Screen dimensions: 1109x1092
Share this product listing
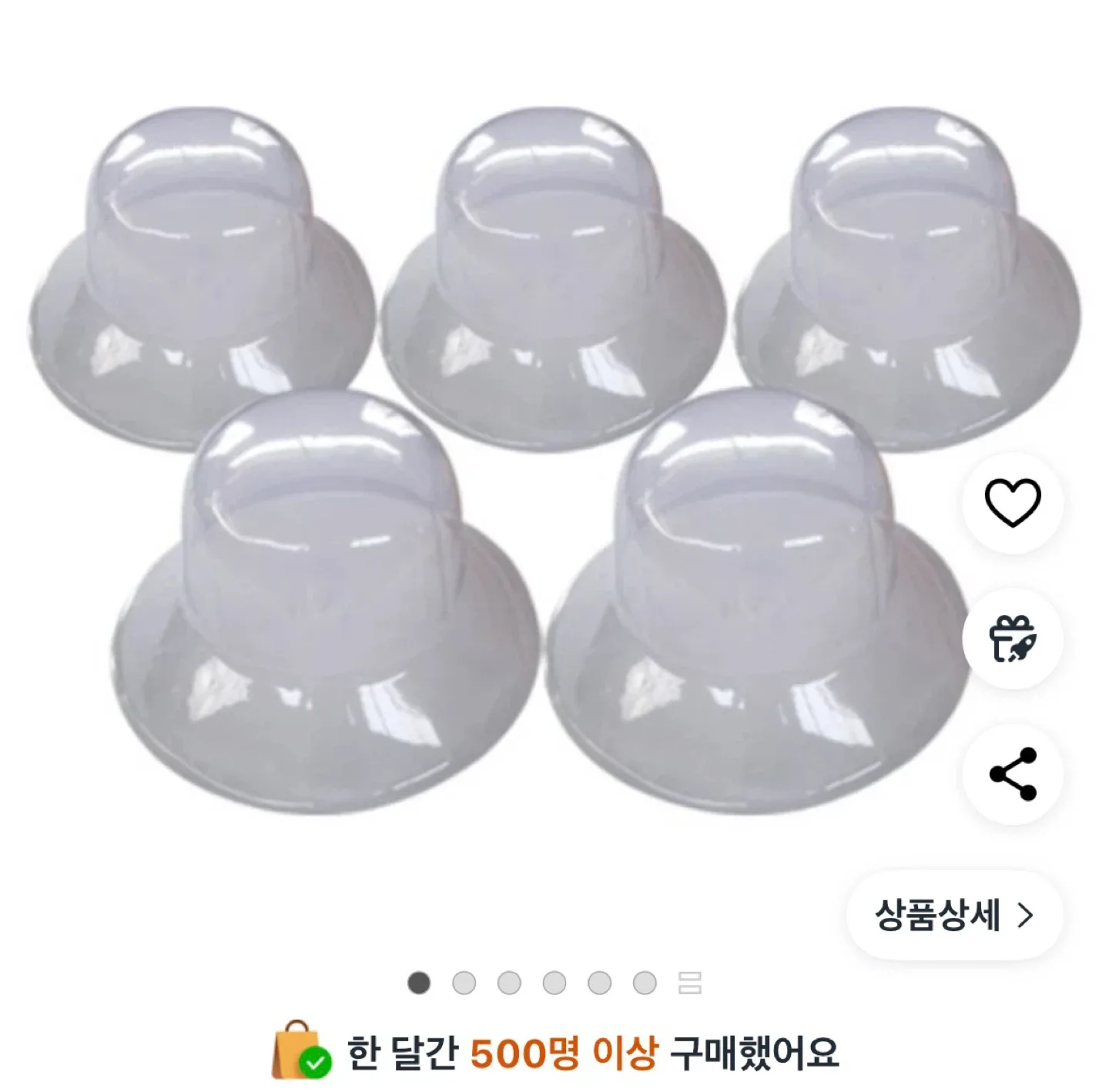click(x=1012, y=774)
